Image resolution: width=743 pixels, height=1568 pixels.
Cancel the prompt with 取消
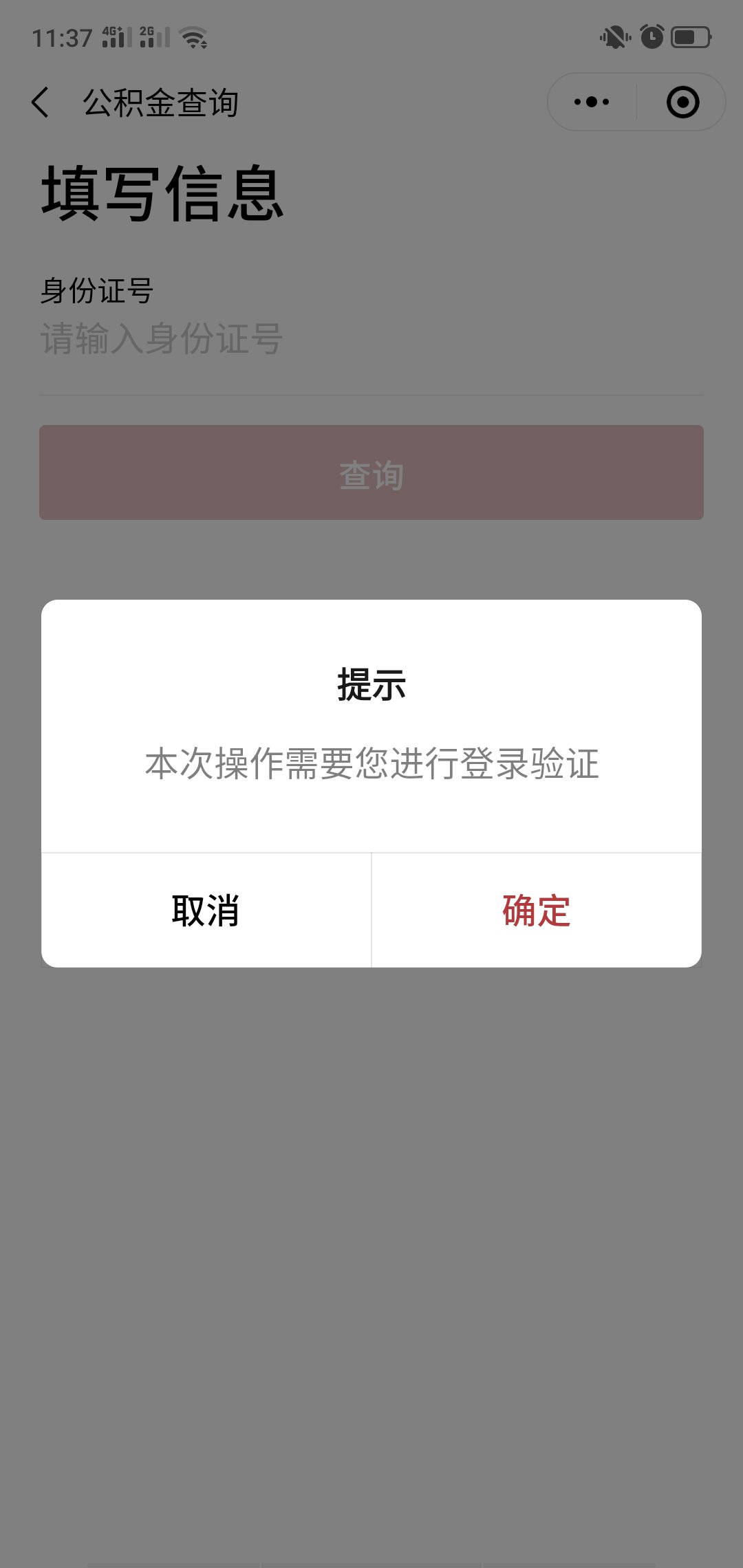tap(206, 911)
